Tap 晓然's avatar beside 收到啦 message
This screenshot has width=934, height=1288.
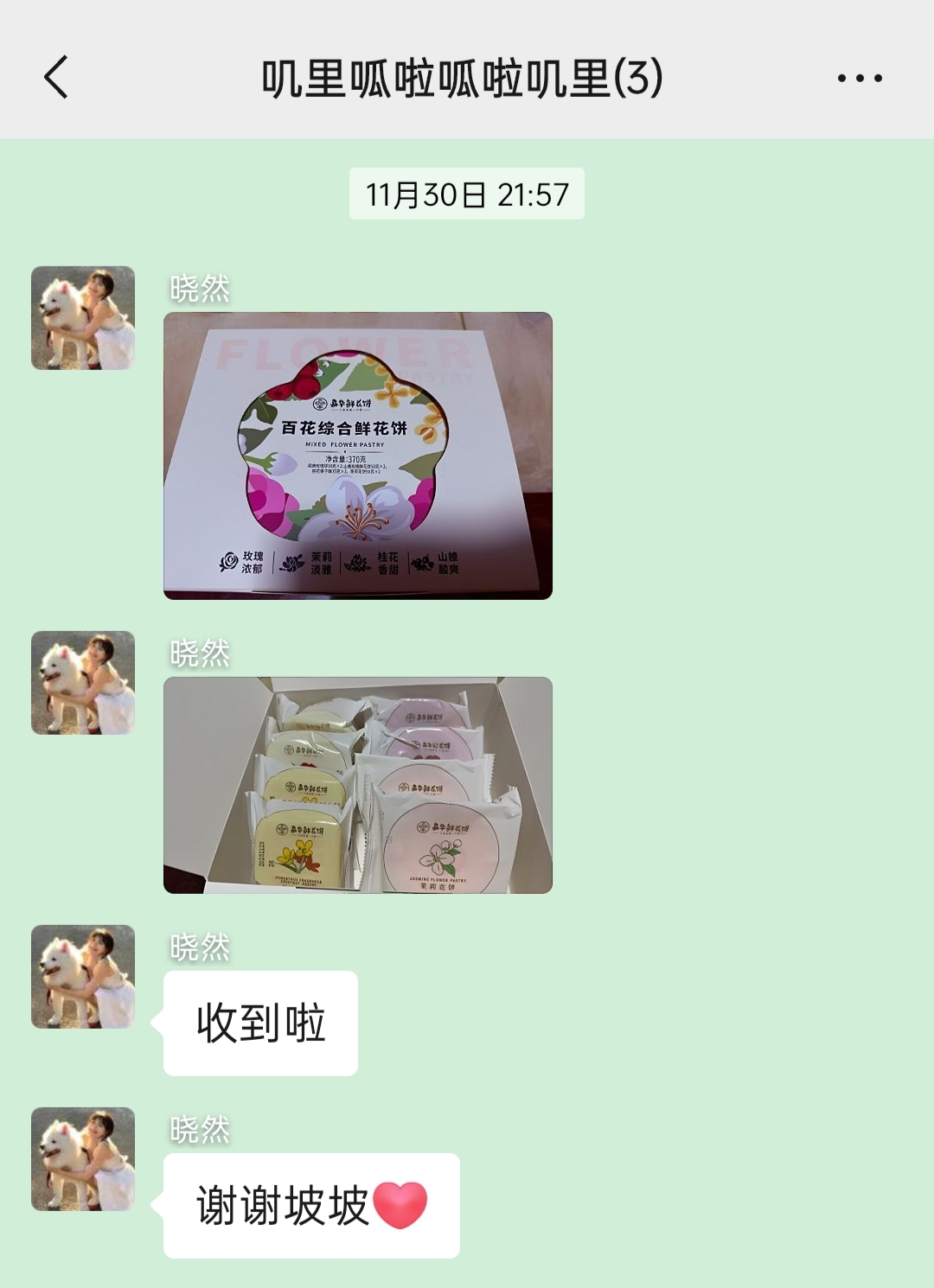(x=83, y=977)
